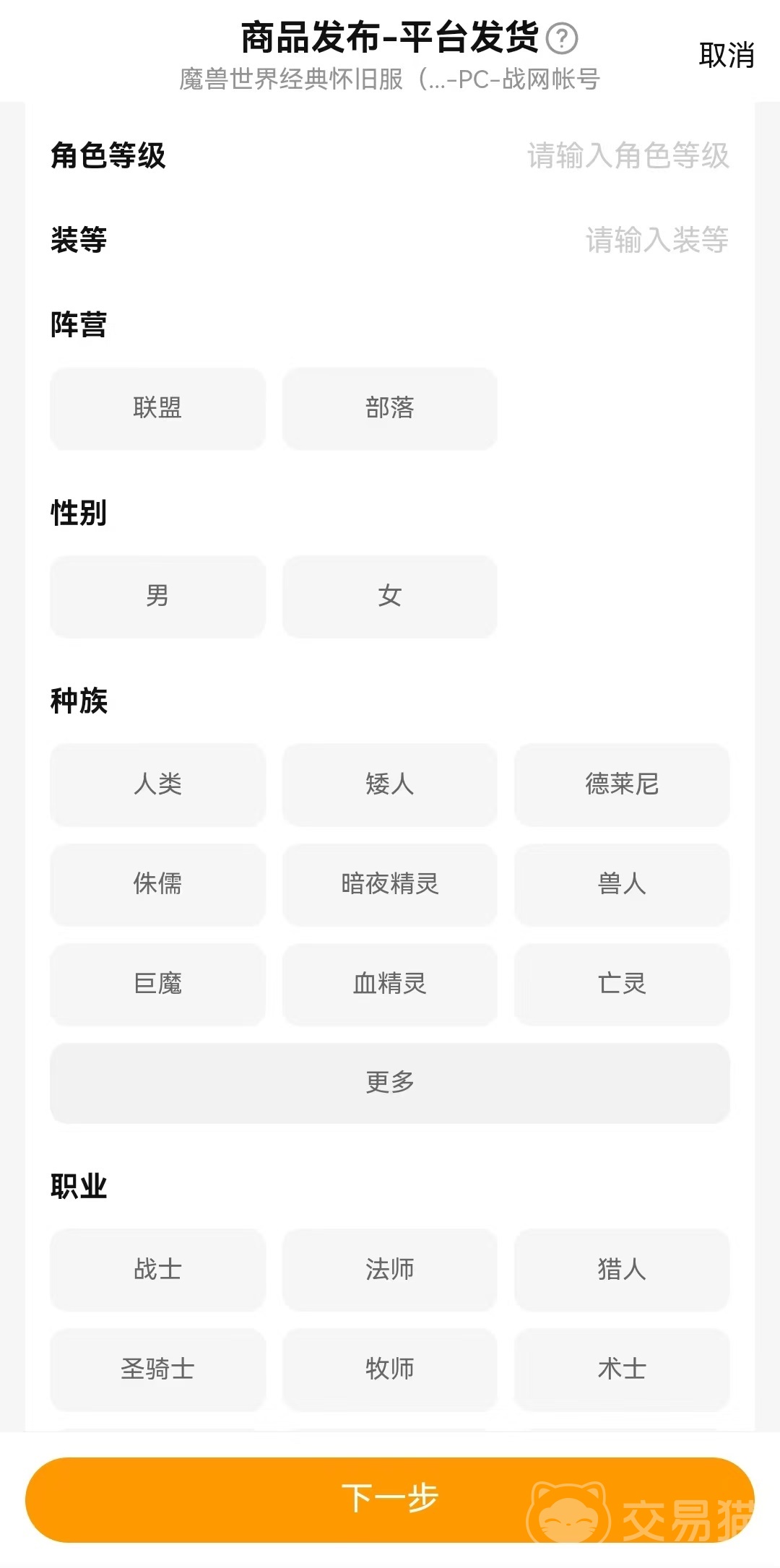Select 战士 as the class
The width and height of the screenshot is (780, 1568).
pos(157,1269)
